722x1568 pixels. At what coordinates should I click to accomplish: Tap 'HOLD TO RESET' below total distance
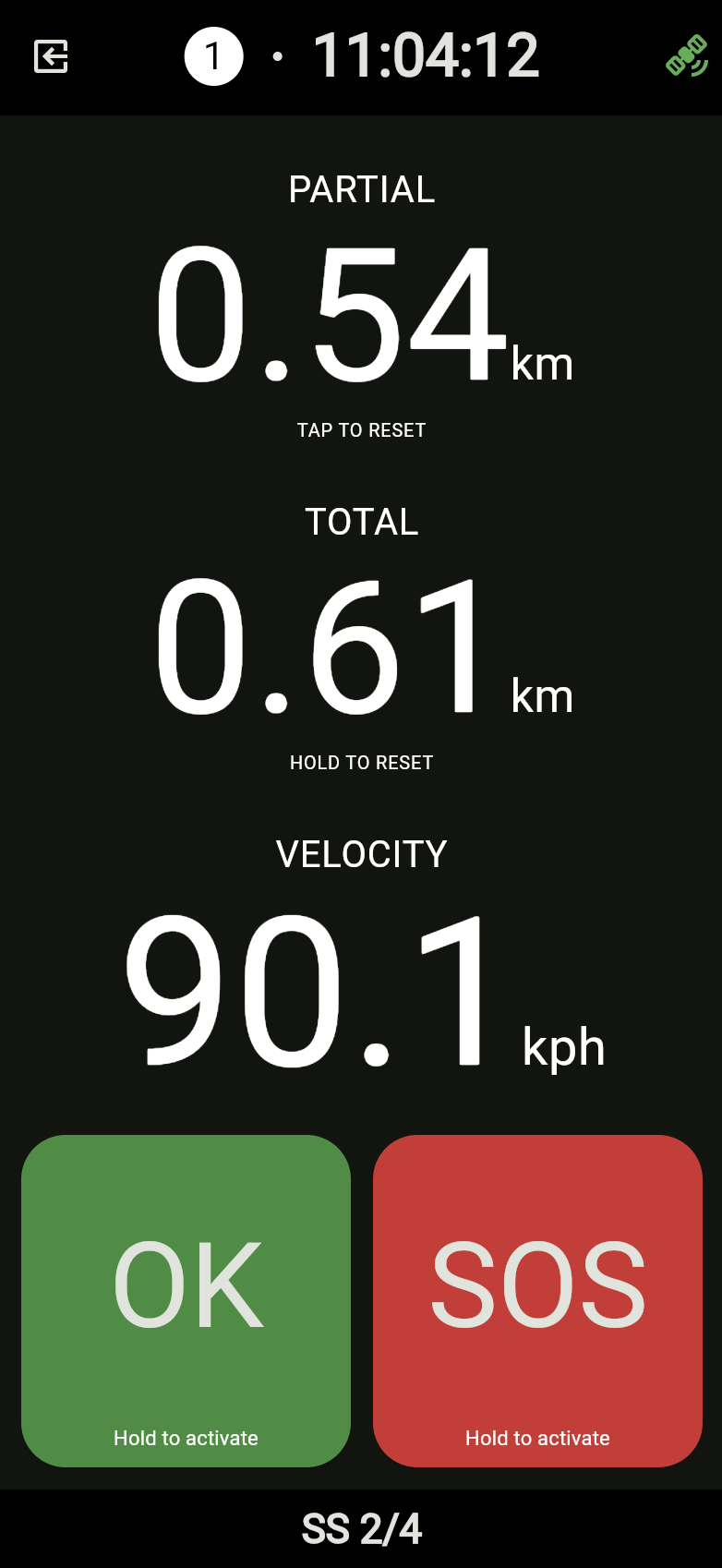(x=361, y=763)
